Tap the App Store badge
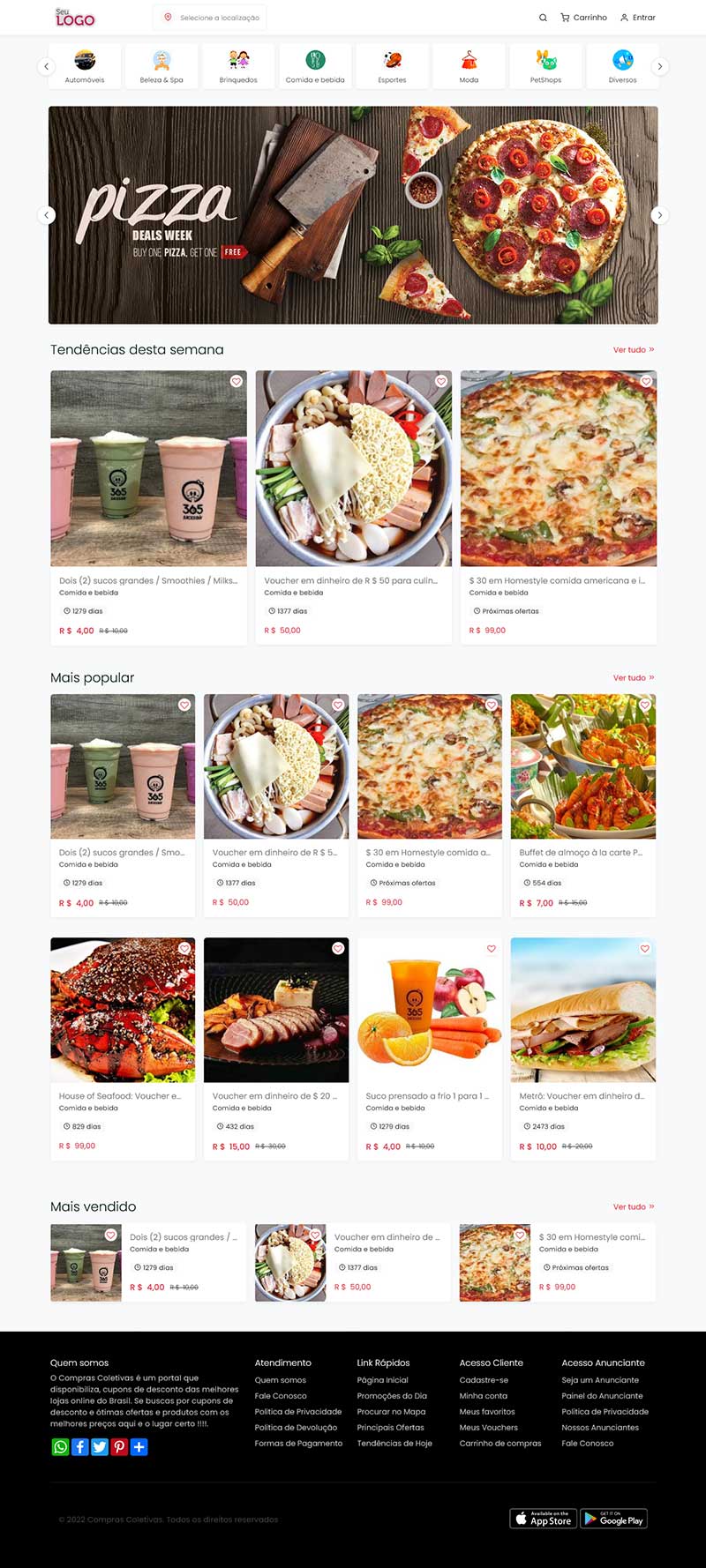This screenshot has width=706, height=1568. coord(544,1519)
